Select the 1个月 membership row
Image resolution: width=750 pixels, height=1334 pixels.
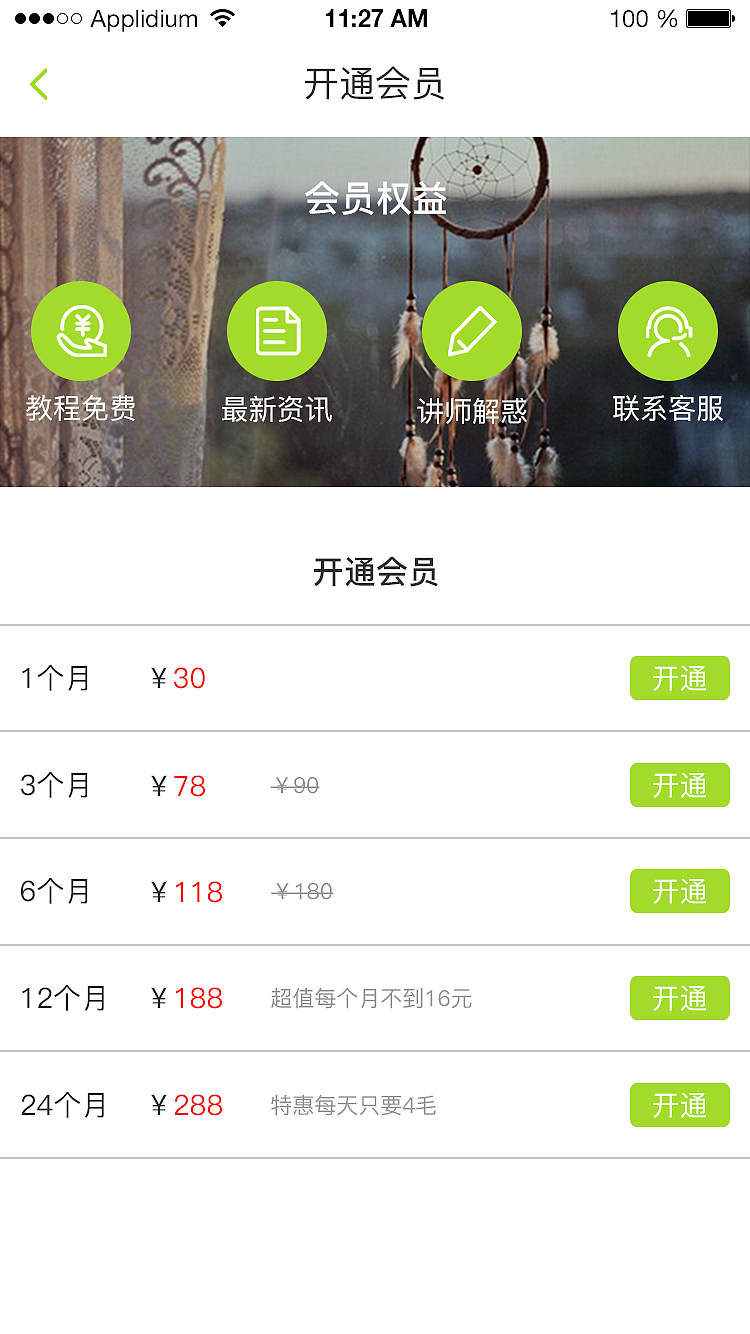click(x=55, y=678)
